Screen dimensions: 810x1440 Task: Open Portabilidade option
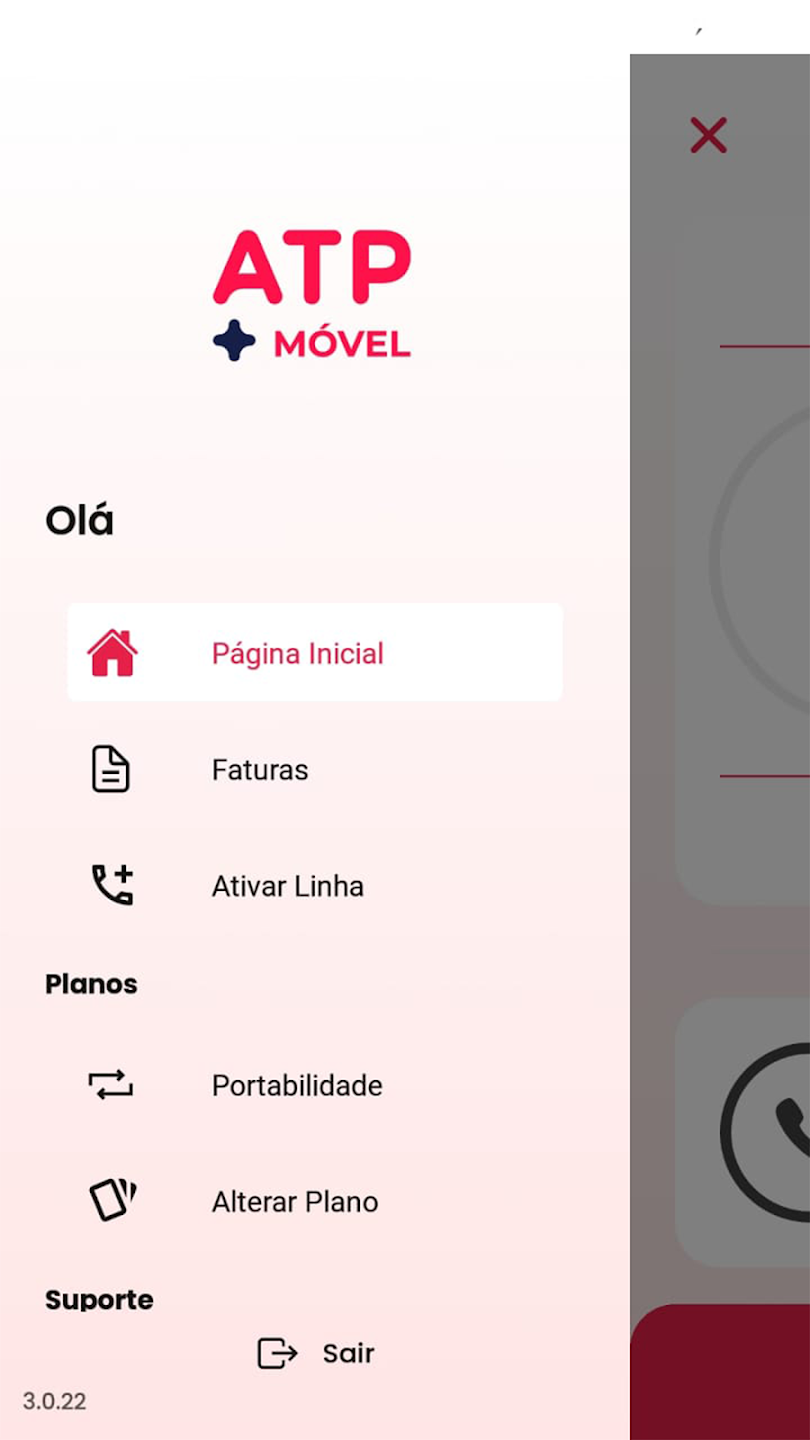pyautogui.click(x=297, y=1085)
